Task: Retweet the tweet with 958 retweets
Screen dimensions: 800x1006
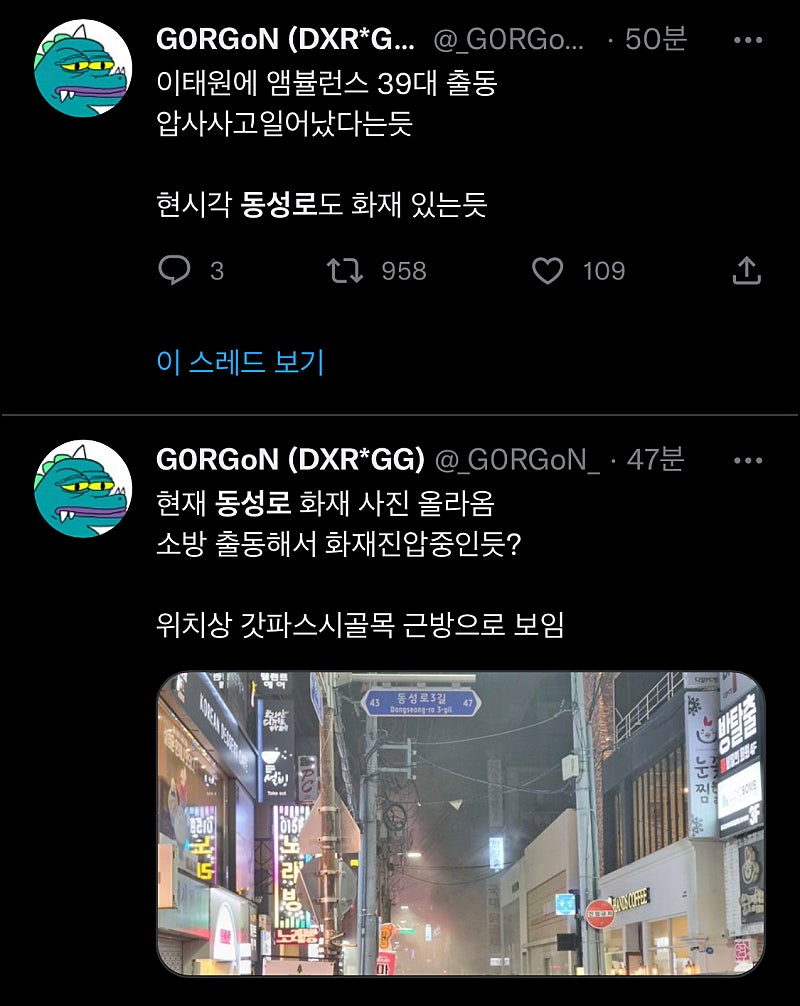Action: [345, 270]
